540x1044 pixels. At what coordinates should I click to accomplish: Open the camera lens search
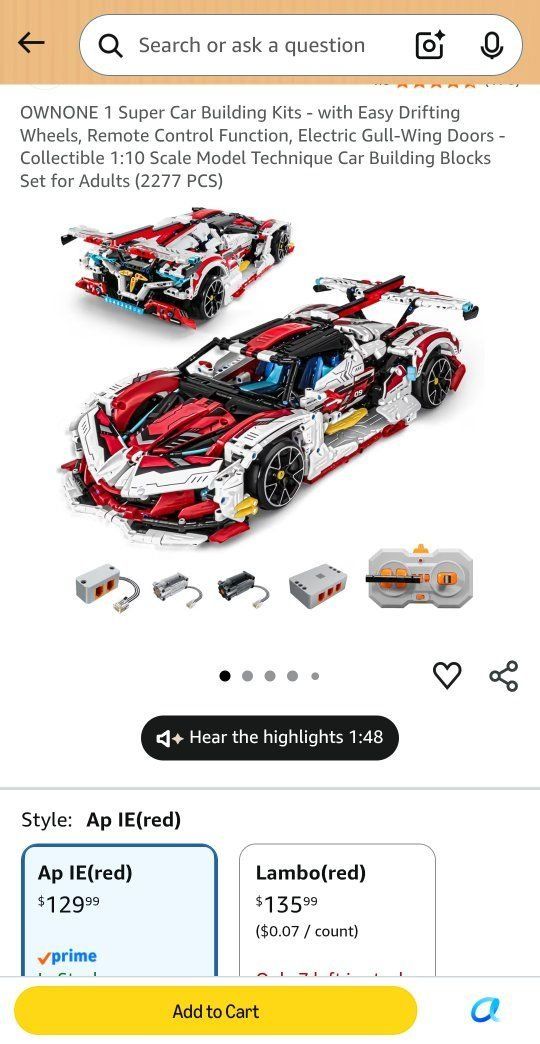[429, 45]
